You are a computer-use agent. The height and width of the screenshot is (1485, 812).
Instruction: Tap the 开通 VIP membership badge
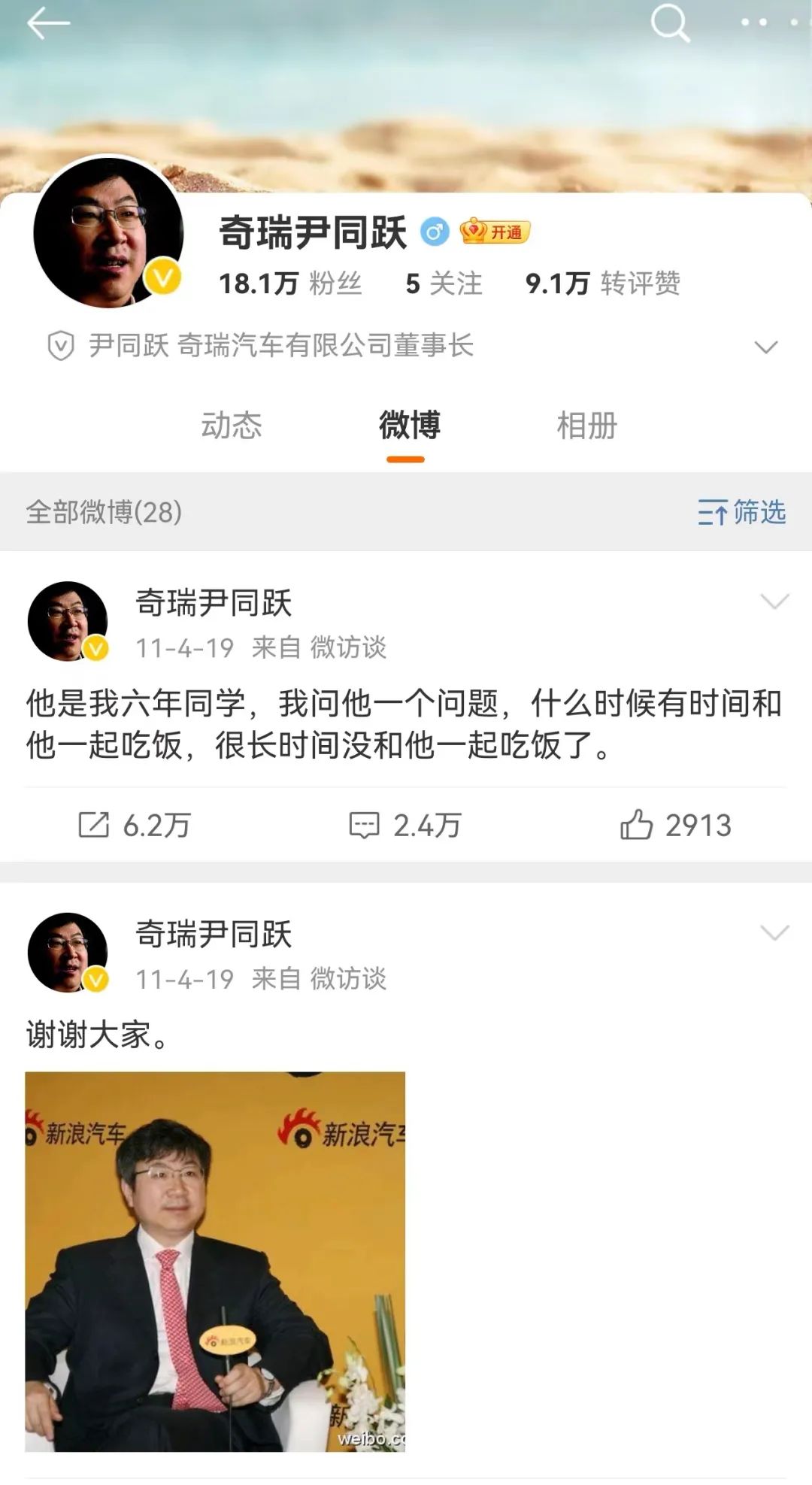pos(495,232)
